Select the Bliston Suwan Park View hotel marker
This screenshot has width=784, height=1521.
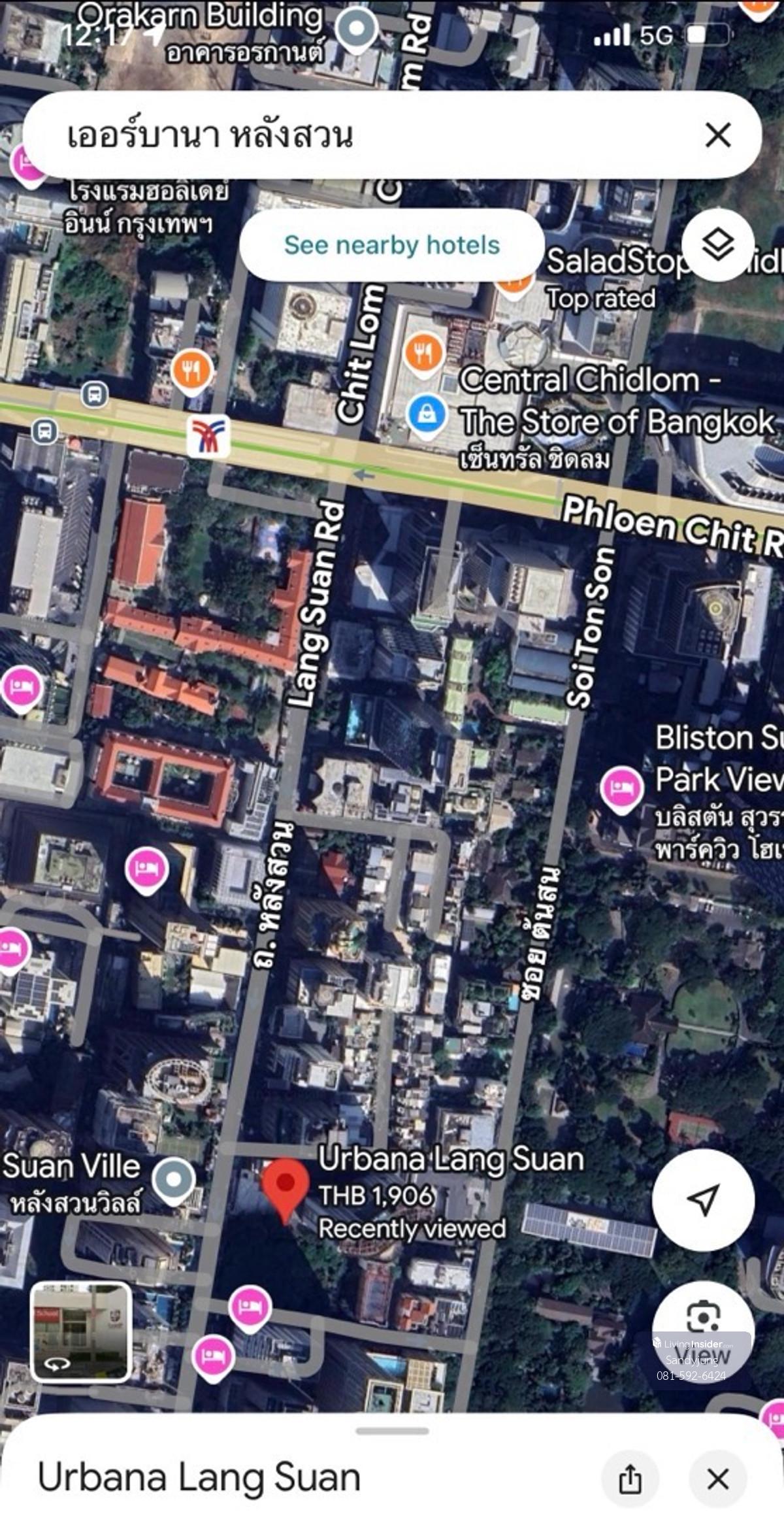[x=621, y=788]
